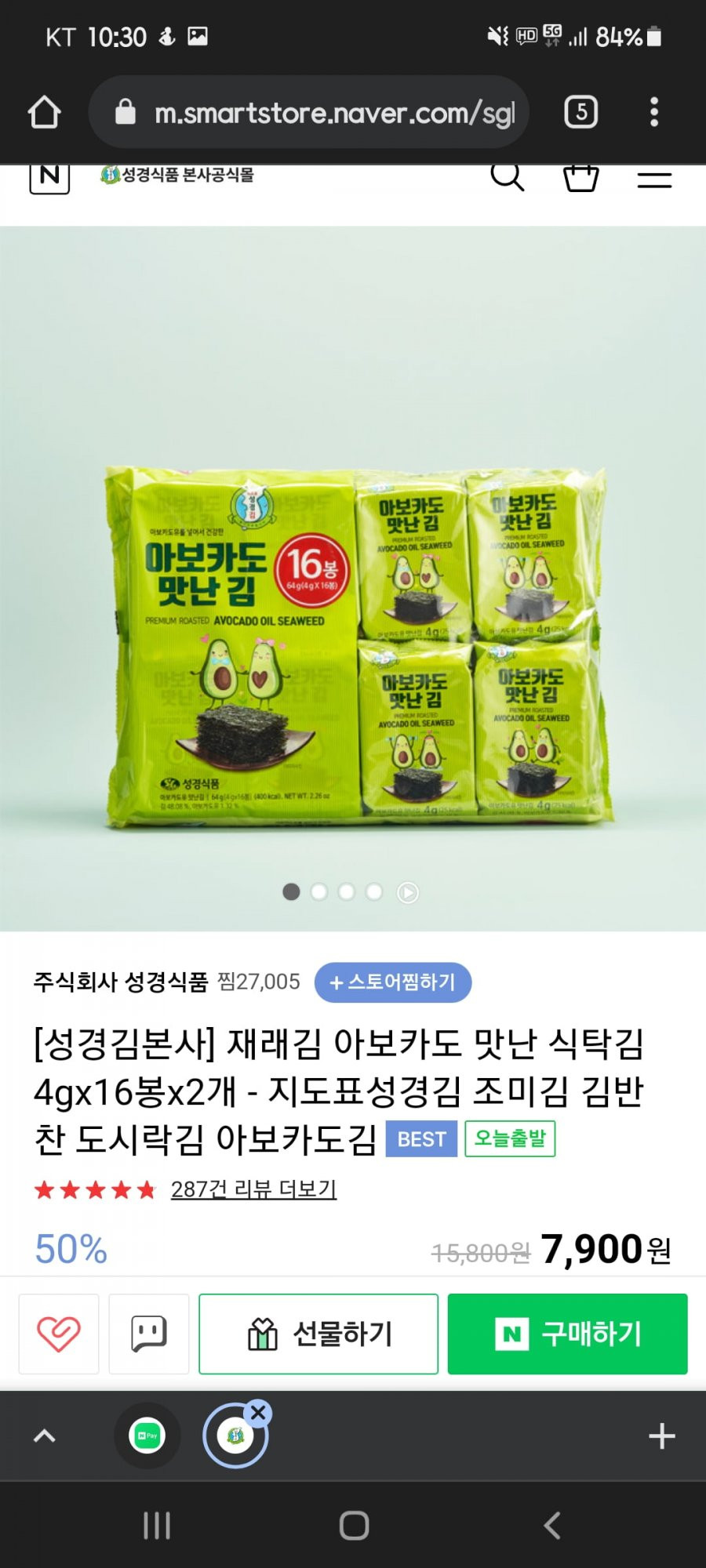Image resolution: width=706 pixels, height=1568 pixels.
Task: Search within the store
Action: coord(507,177)
